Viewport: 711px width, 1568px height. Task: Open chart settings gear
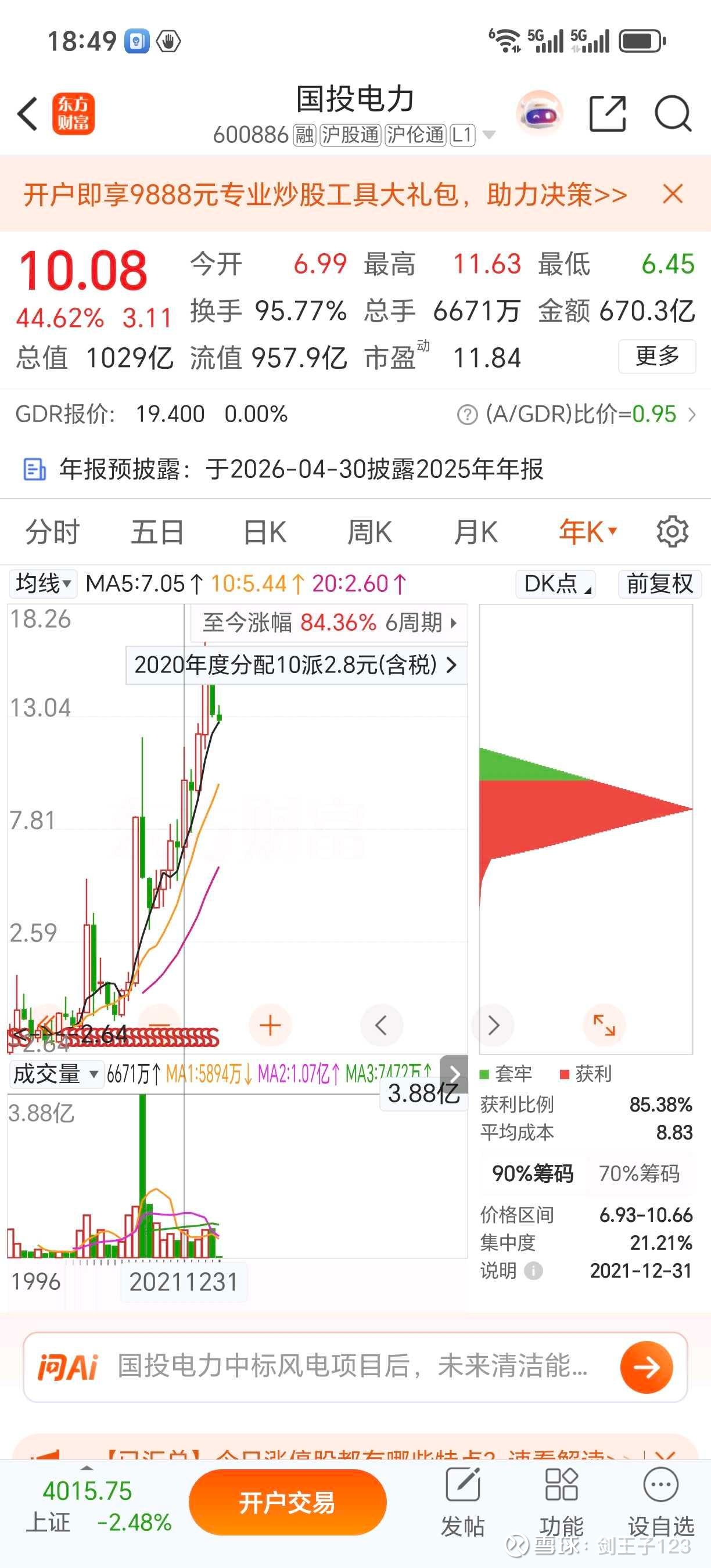672,532
